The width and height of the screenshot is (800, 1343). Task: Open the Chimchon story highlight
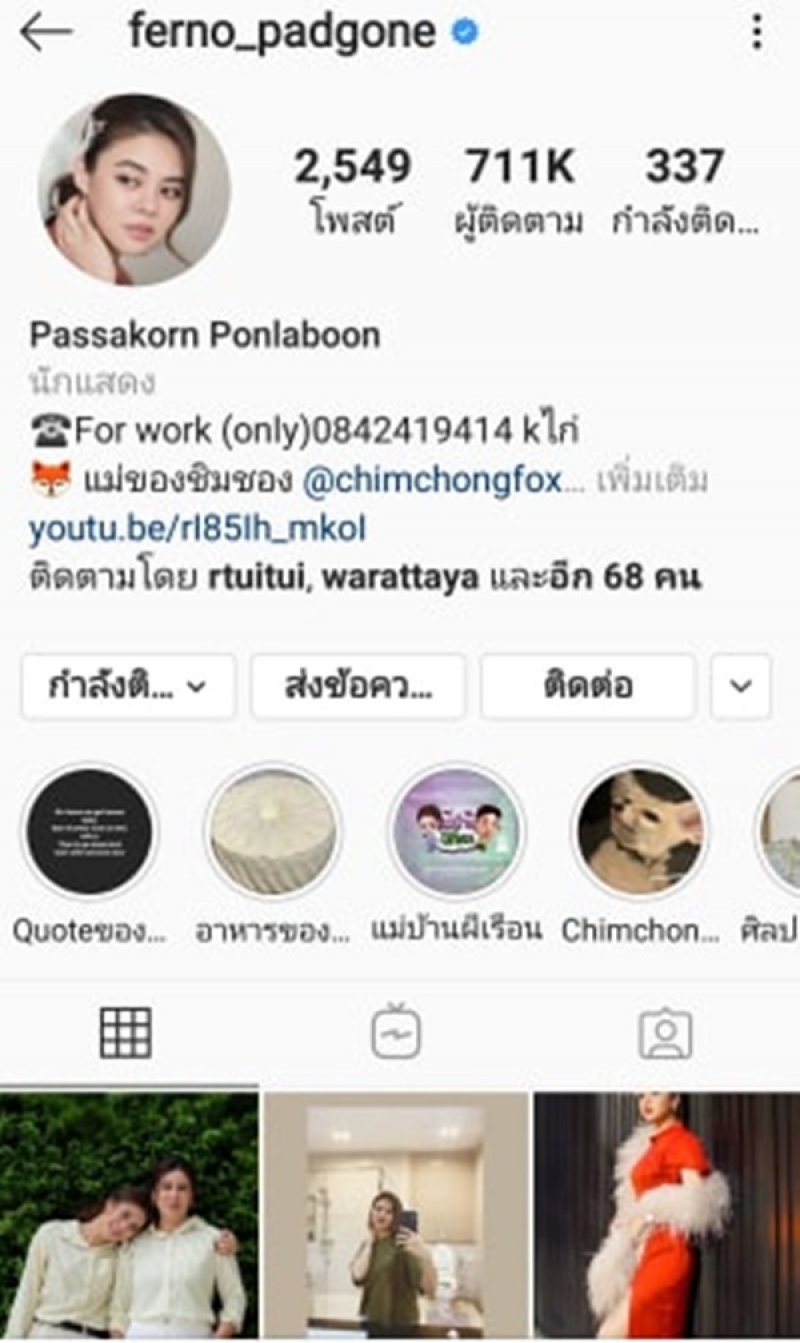[640, 832]
